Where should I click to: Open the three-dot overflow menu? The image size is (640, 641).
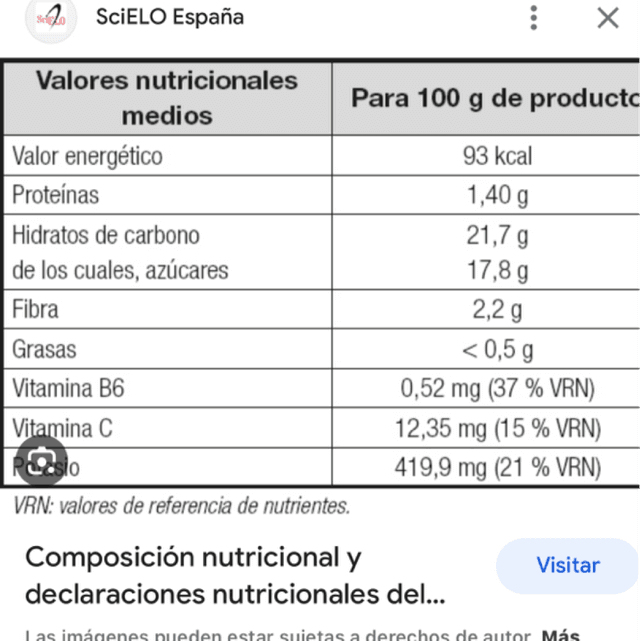(535, 18)
